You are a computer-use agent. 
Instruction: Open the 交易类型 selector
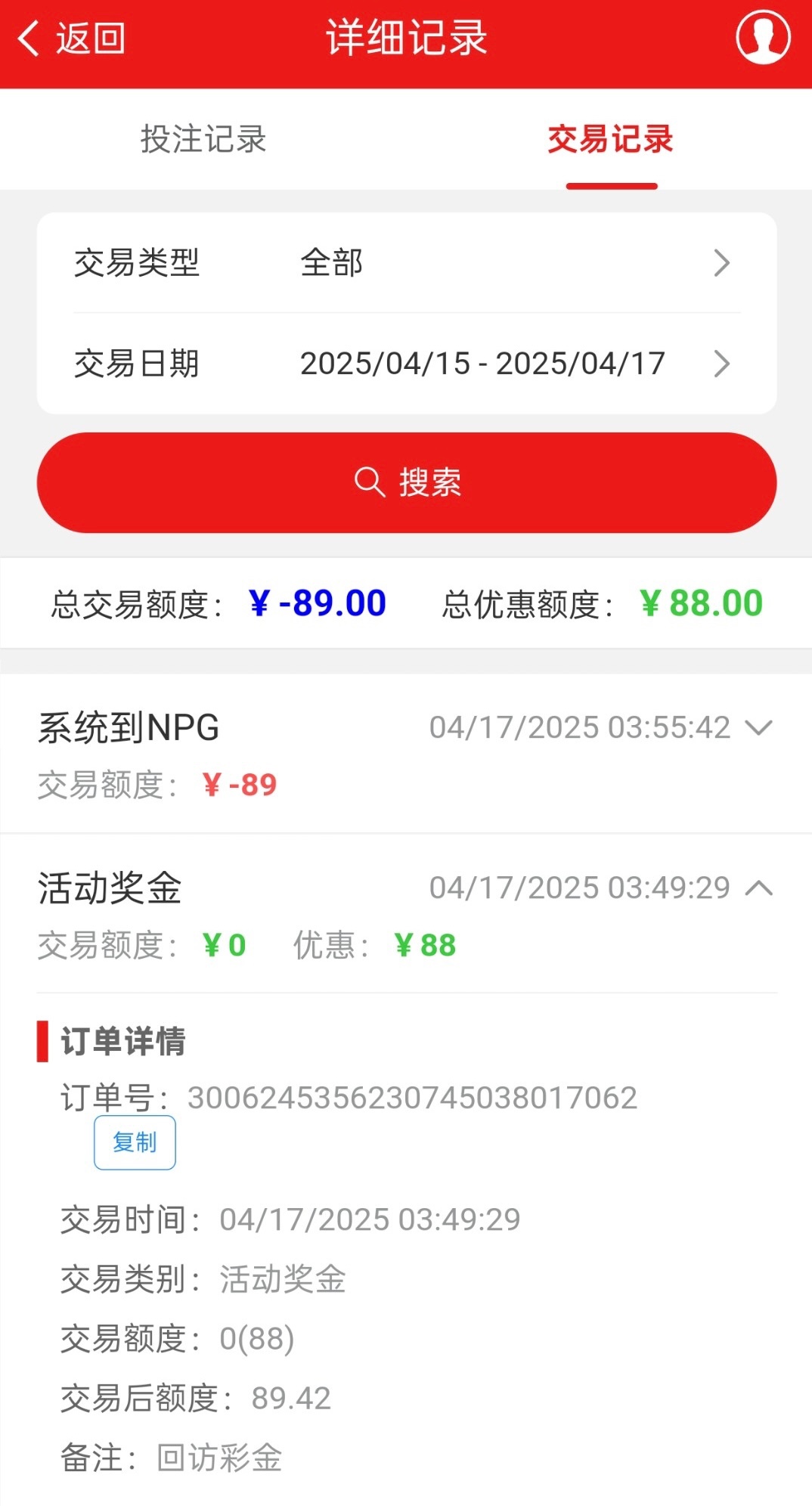pos(407,263)
